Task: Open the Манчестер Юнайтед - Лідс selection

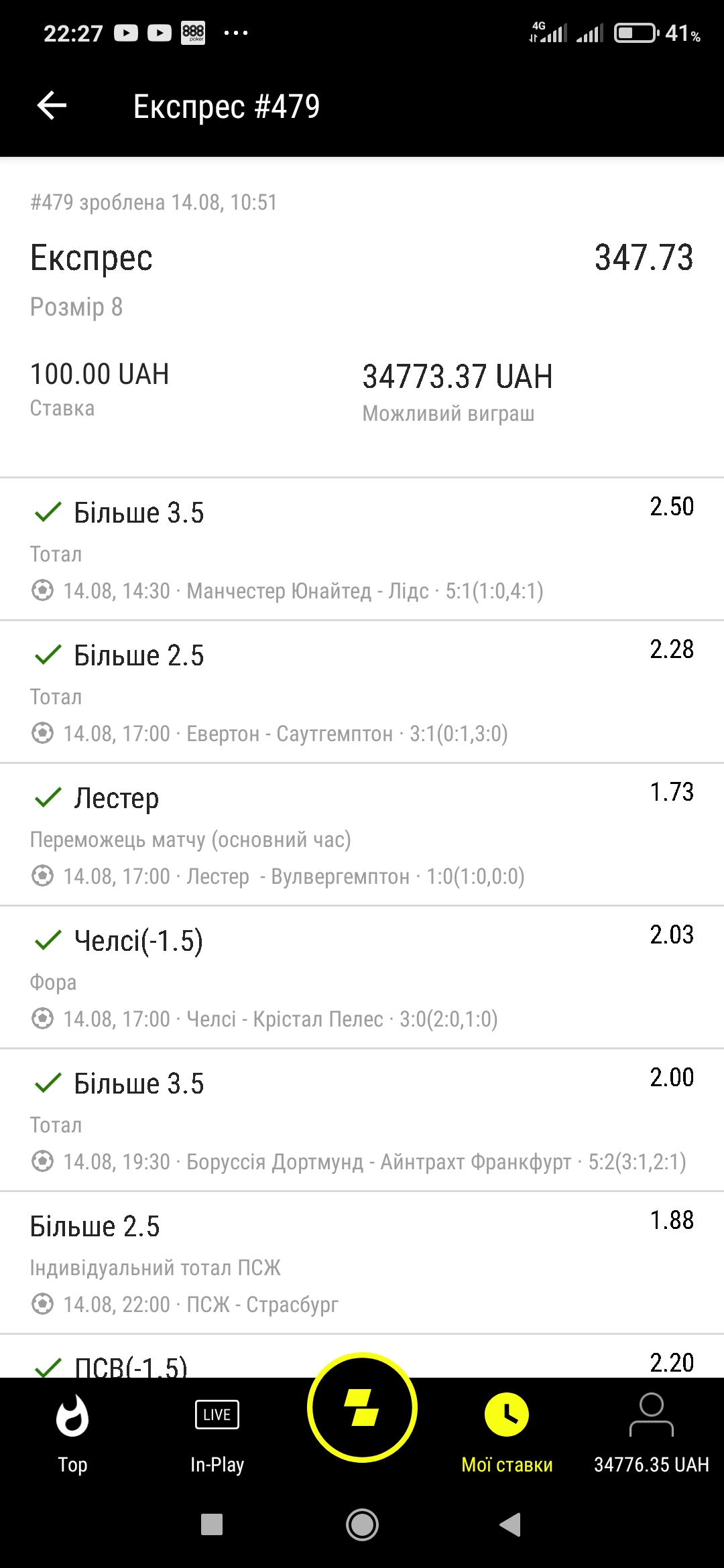Action: tap(362, 549)
